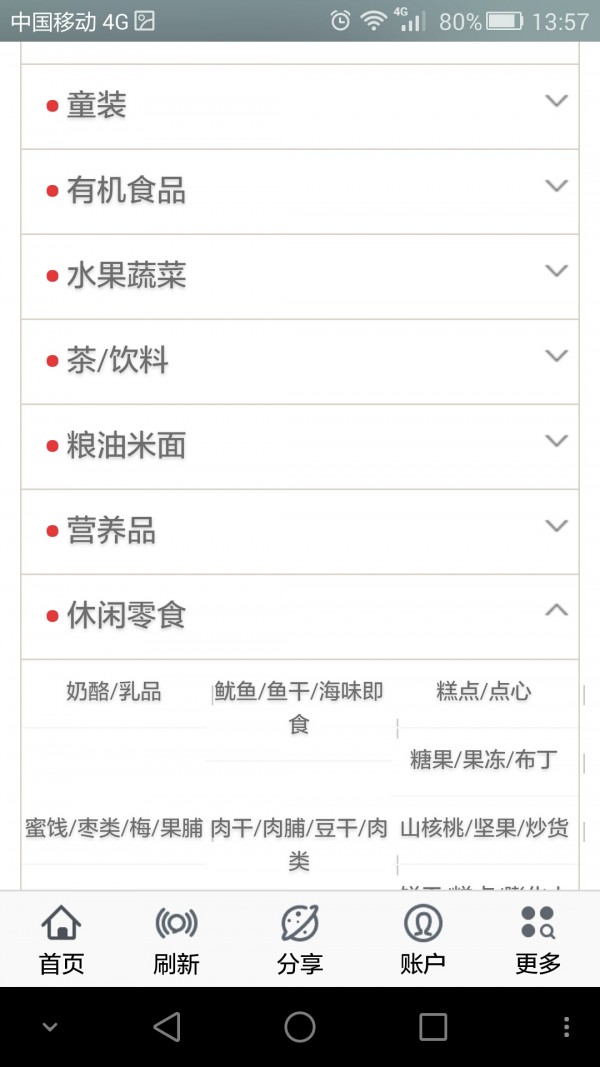Viewport: 600px width, 1067px height.
Task: Open 糕点/点心 subcategory
Action: pos(484,692)
